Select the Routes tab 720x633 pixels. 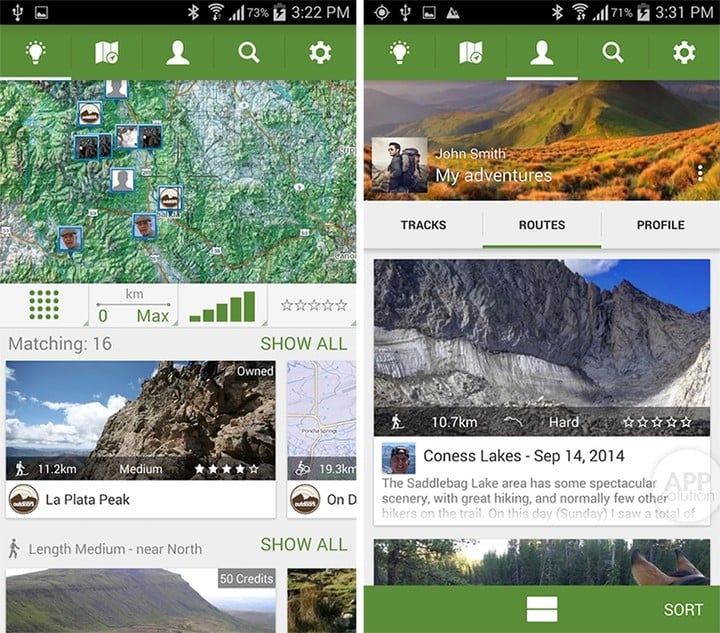541,225
